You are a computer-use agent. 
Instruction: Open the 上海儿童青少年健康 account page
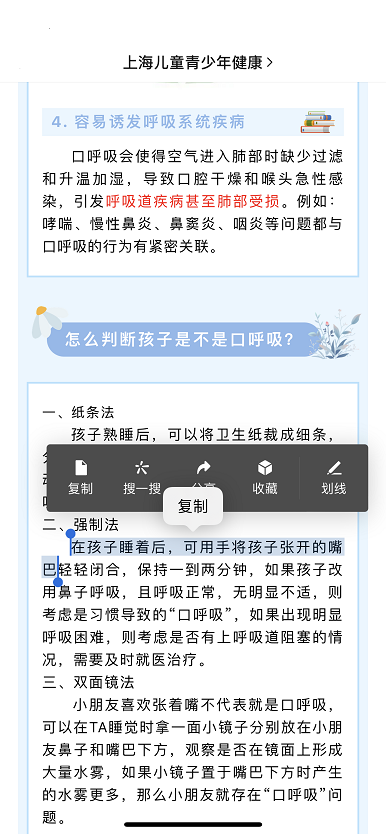pos(198,63)
